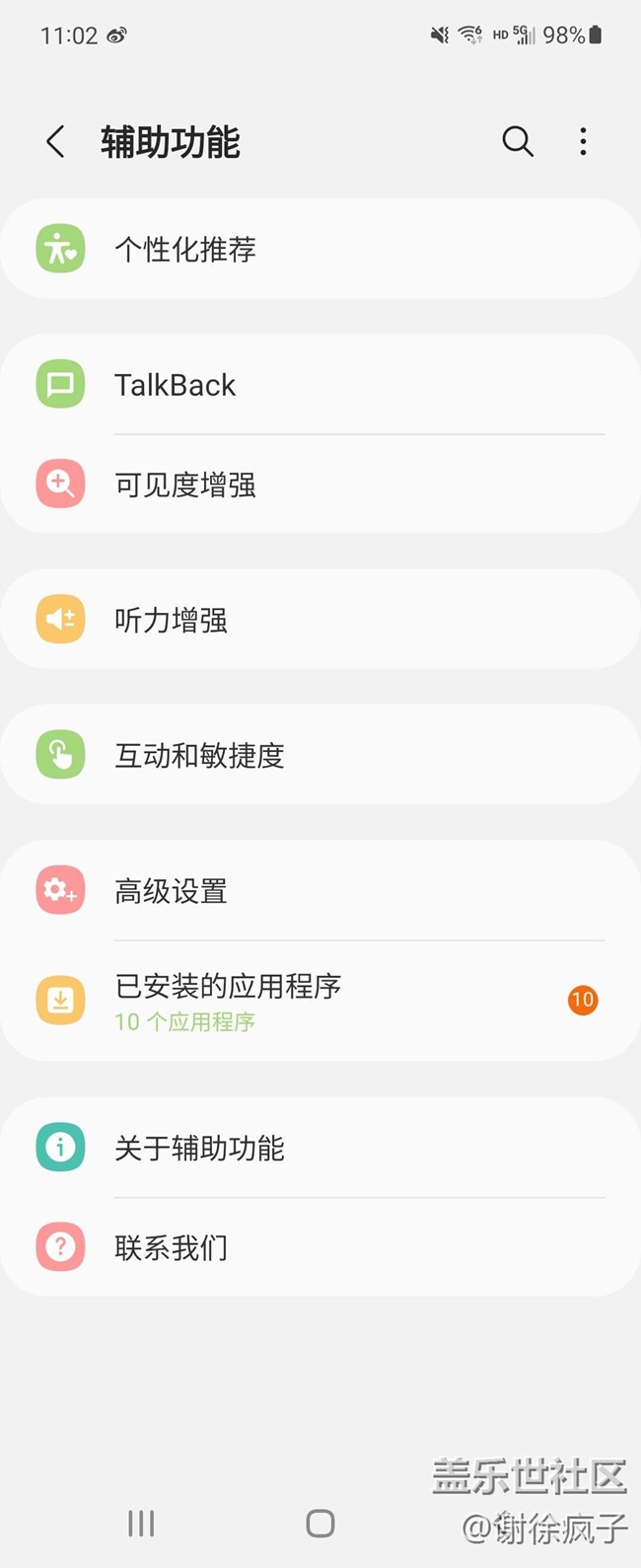Select 可见度增强 option
The height and width of the screenshot is (1568, 641).
click(320, 485)
